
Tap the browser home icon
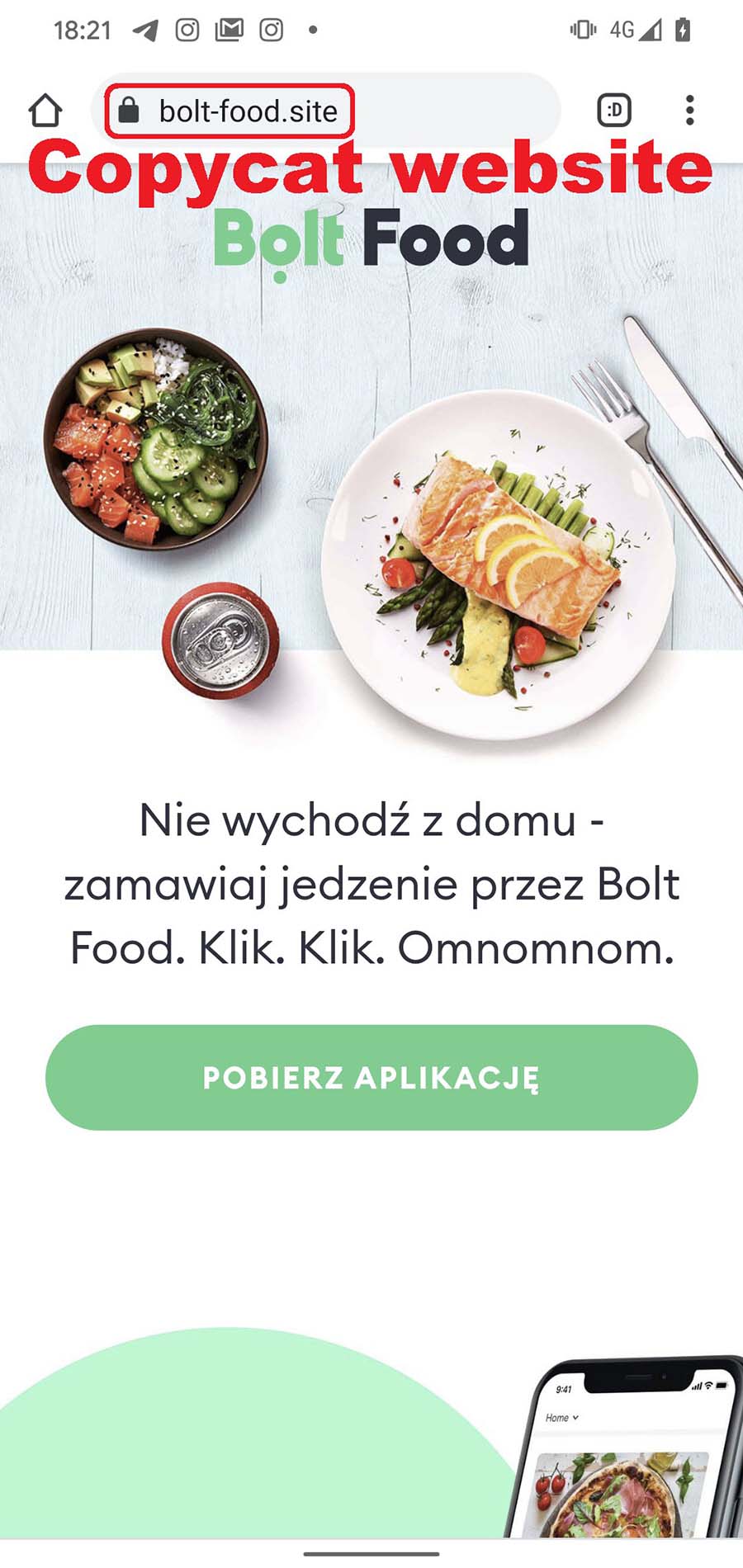point(45,111)
